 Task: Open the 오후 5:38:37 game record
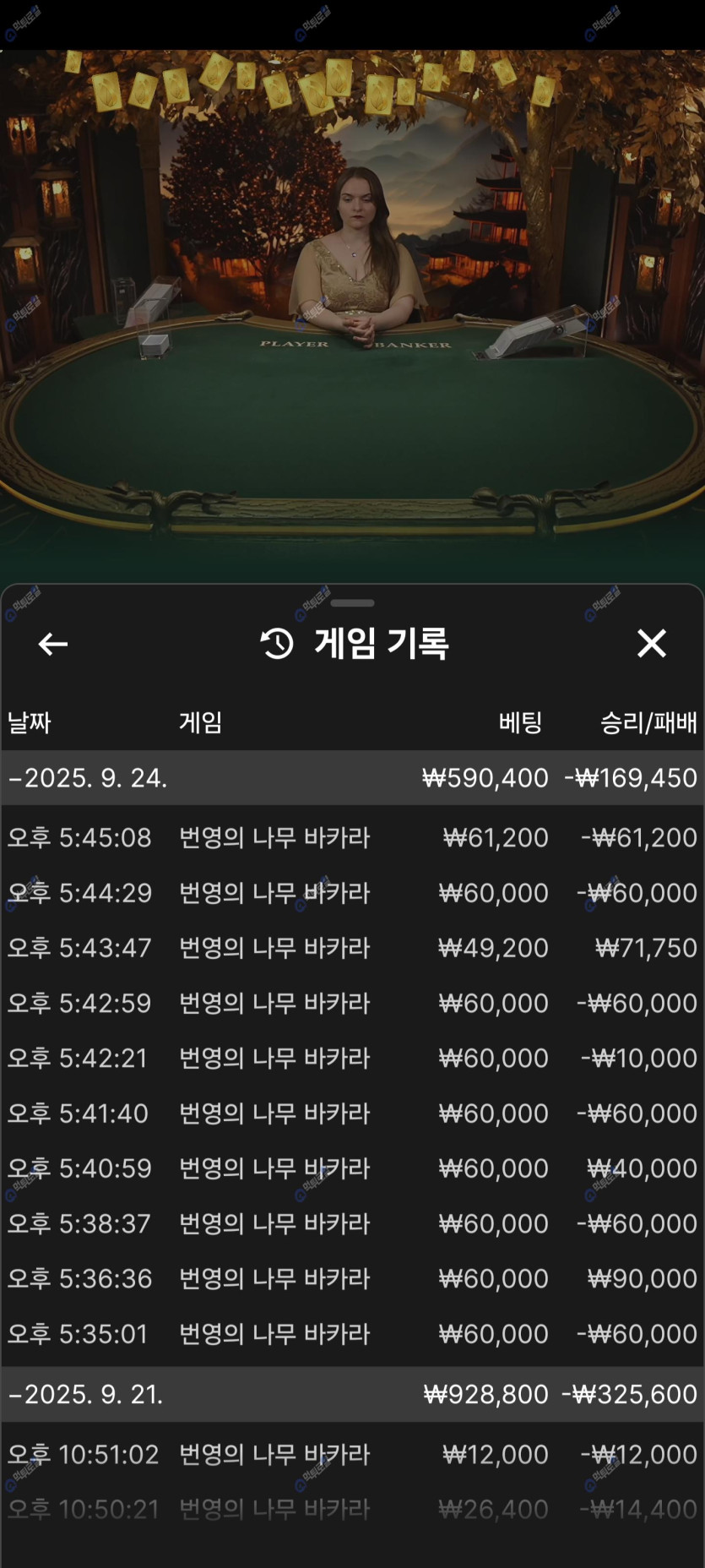352,1224
